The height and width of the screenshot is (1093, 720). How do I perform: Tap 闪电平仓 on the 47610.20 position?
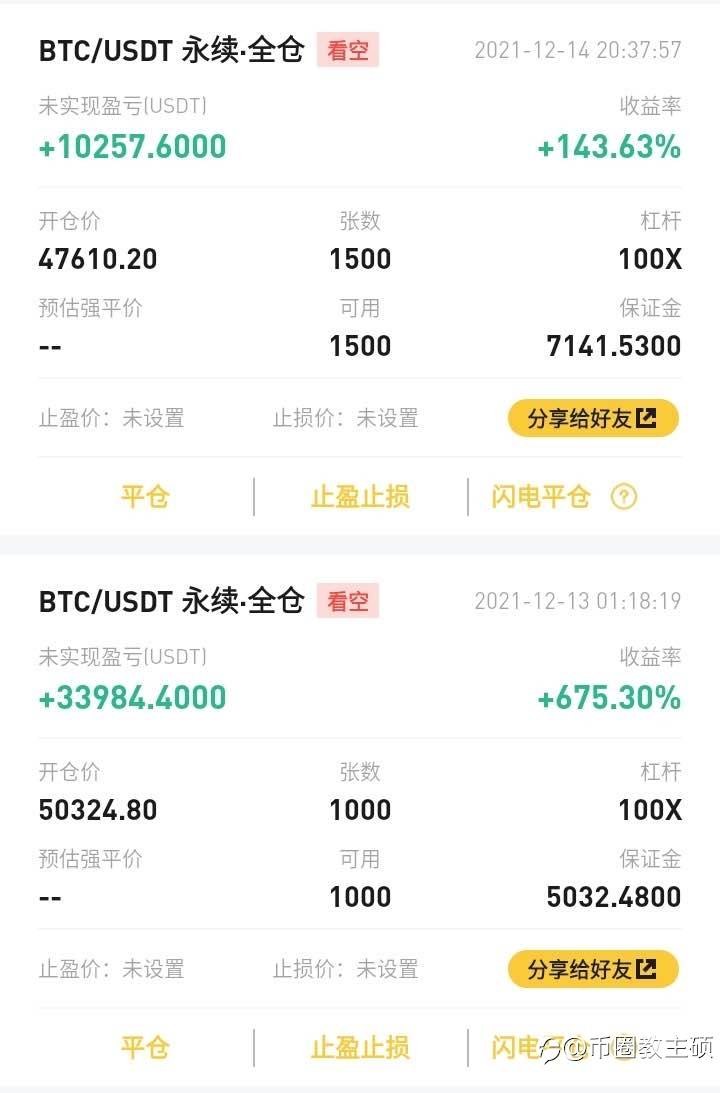click(x=541, y=497)
